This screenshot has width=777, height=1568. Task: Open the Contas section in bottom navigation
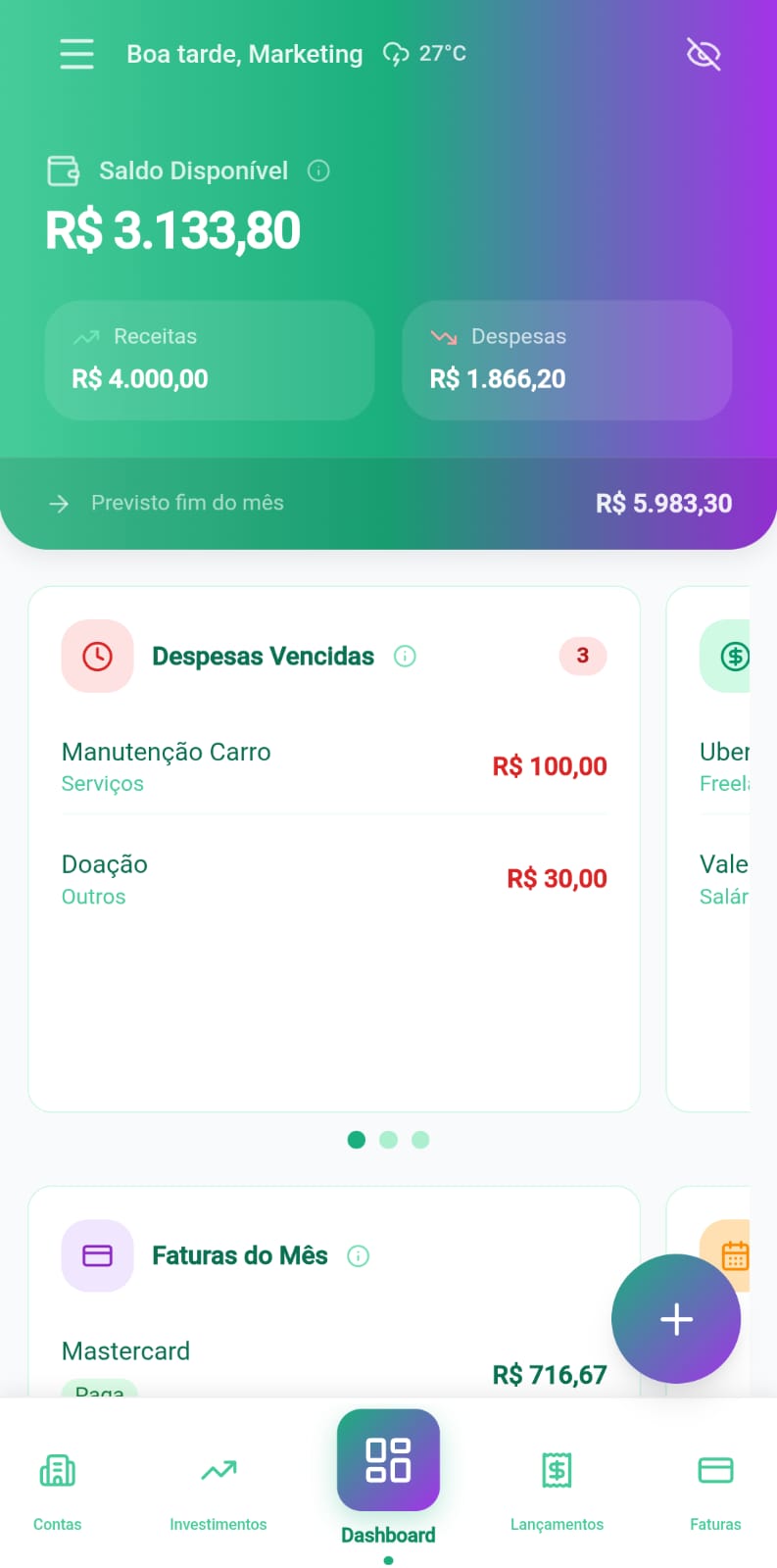(57, 1485)
